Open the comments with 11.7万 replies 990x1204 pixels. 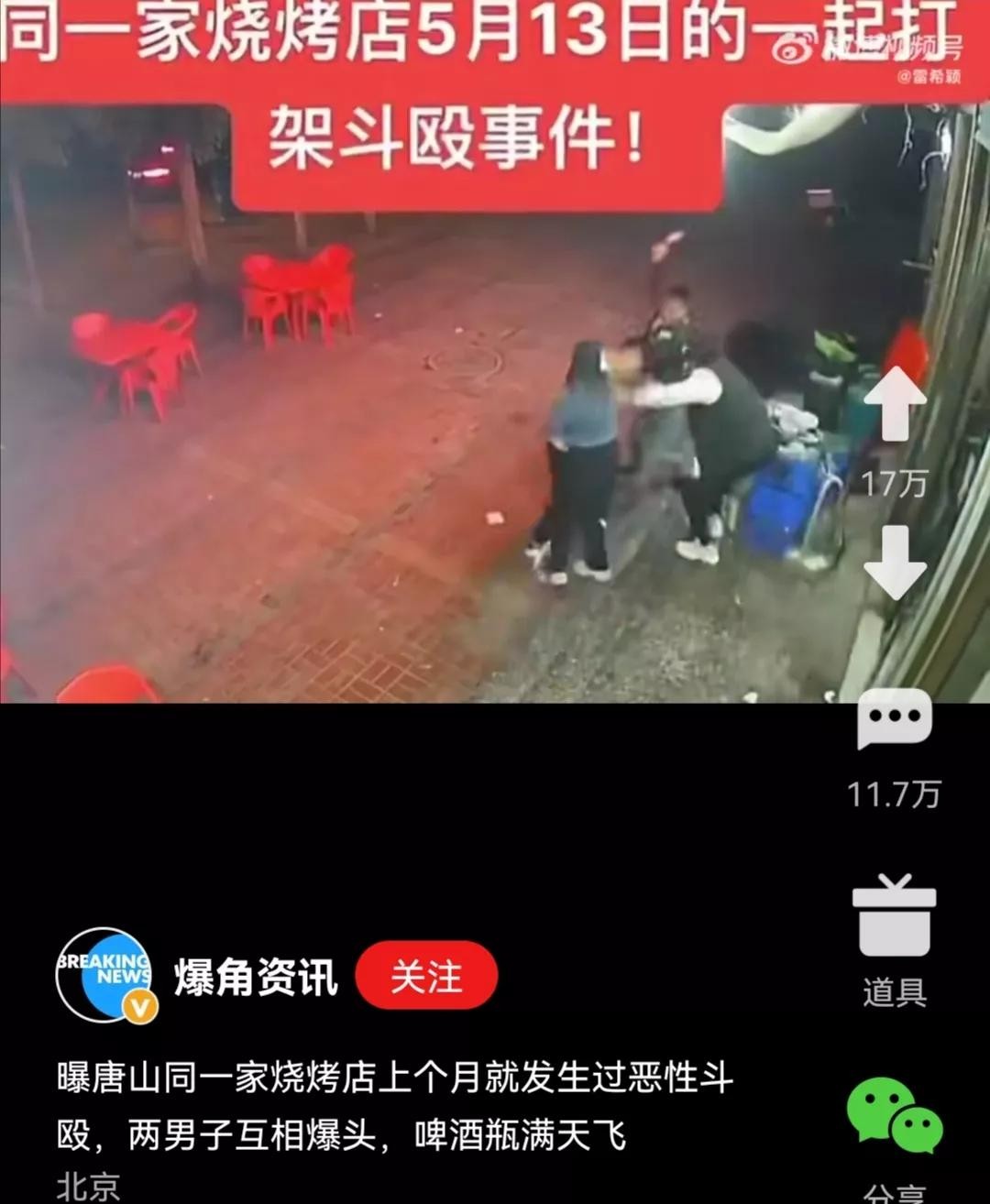(895, 720)
